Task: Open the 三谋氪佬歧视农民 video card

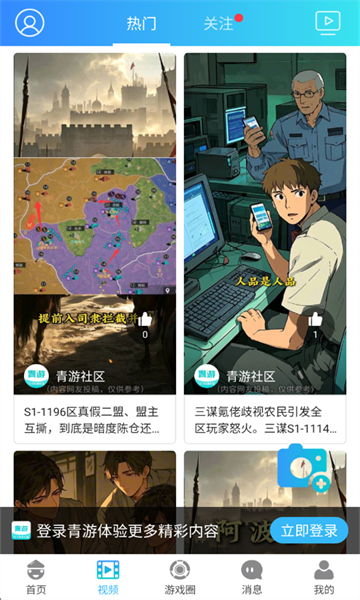Action: point(265,248)
